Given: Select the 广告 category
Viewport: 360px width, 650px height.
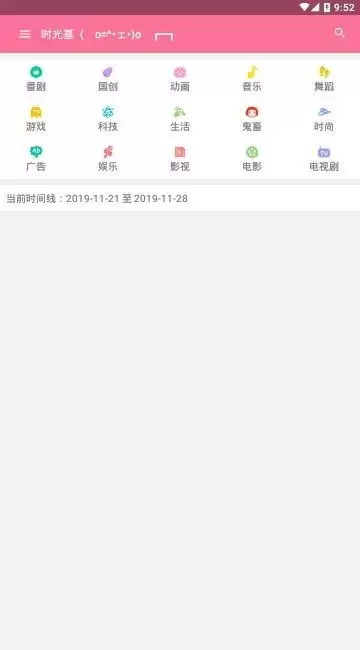Looking at the screenshot, I should coord(36,159).
